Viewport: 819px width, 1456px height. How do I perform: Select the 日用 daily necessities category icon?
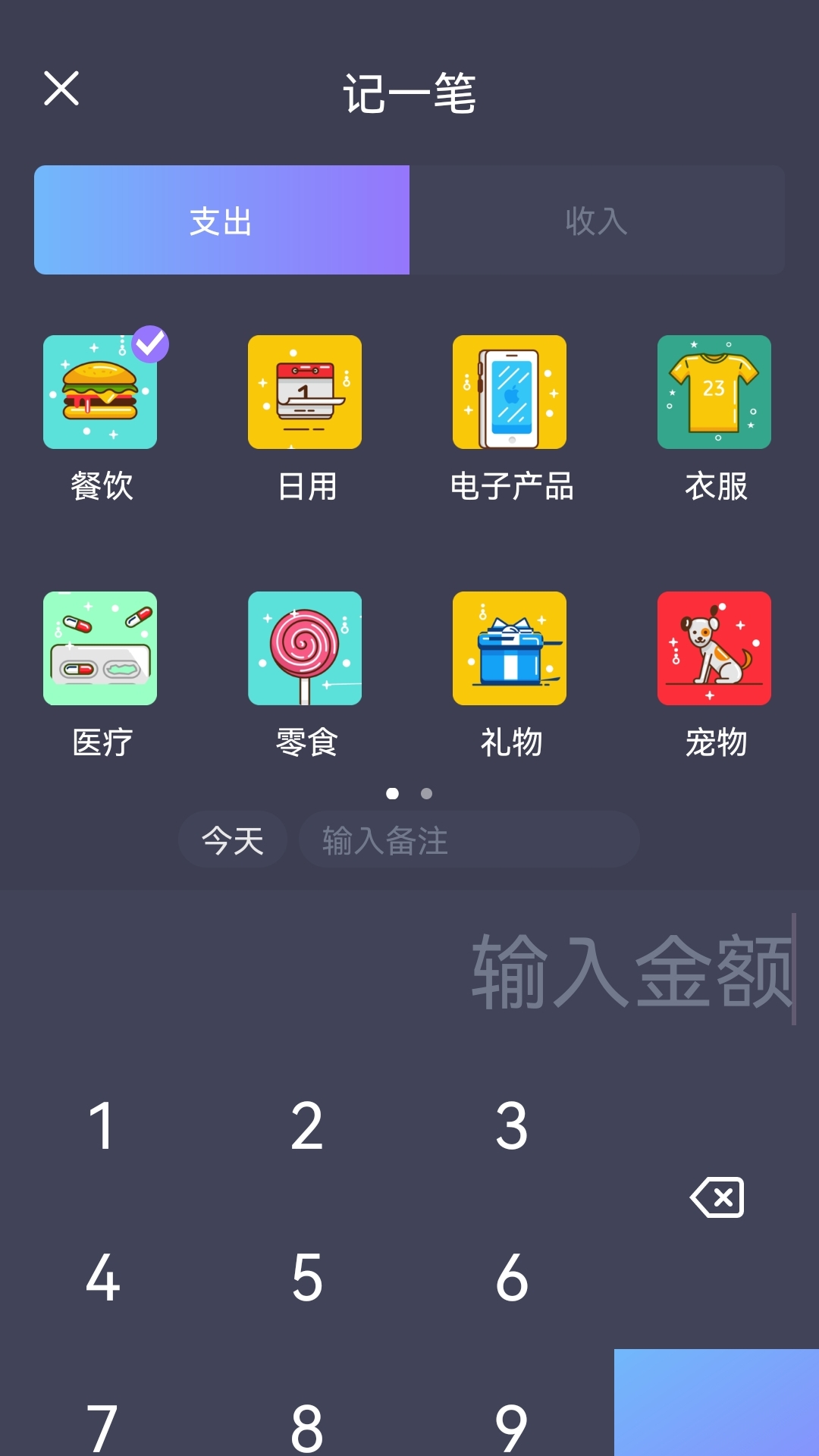(x=305, y=392)
